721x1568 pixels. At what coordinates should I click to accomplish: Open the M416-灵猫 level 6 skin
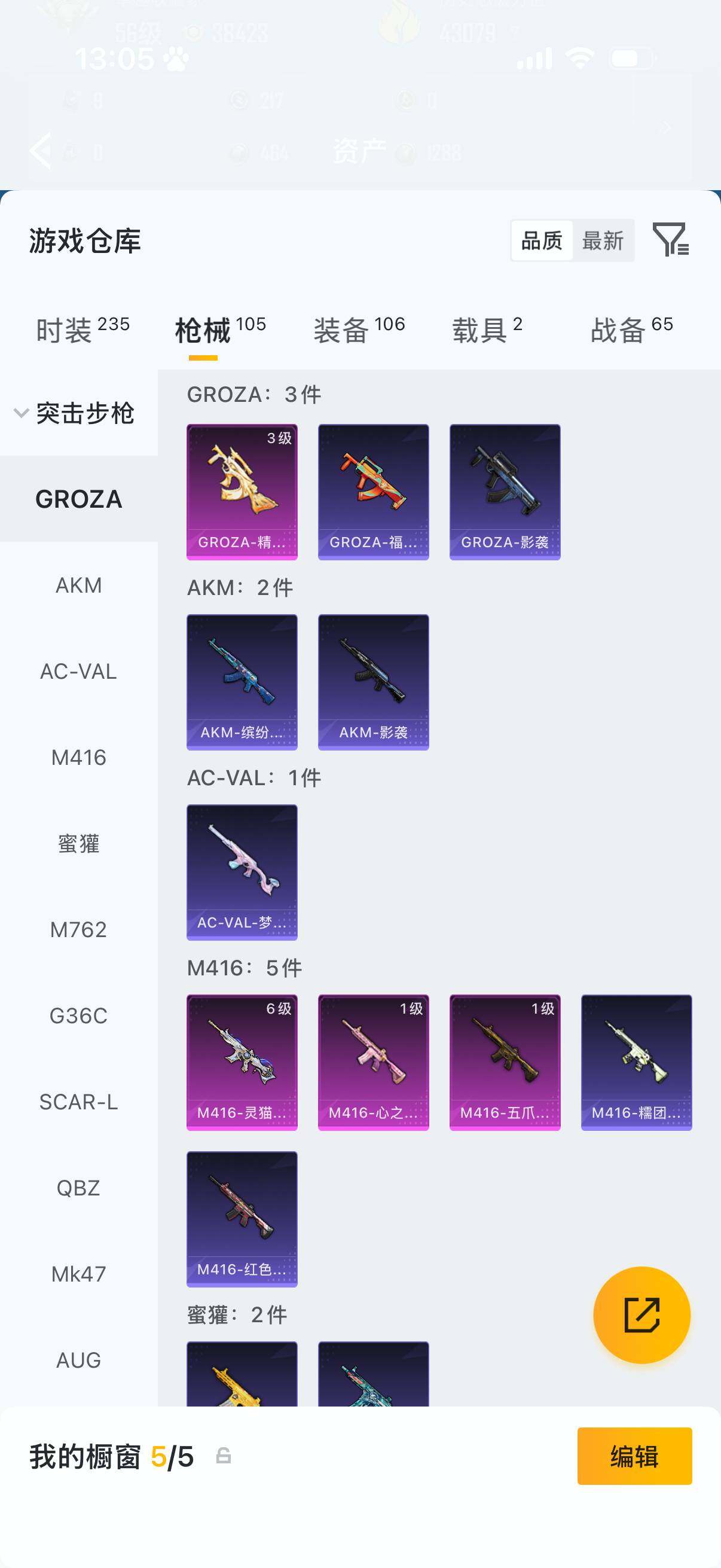(x=242, y=1062)
